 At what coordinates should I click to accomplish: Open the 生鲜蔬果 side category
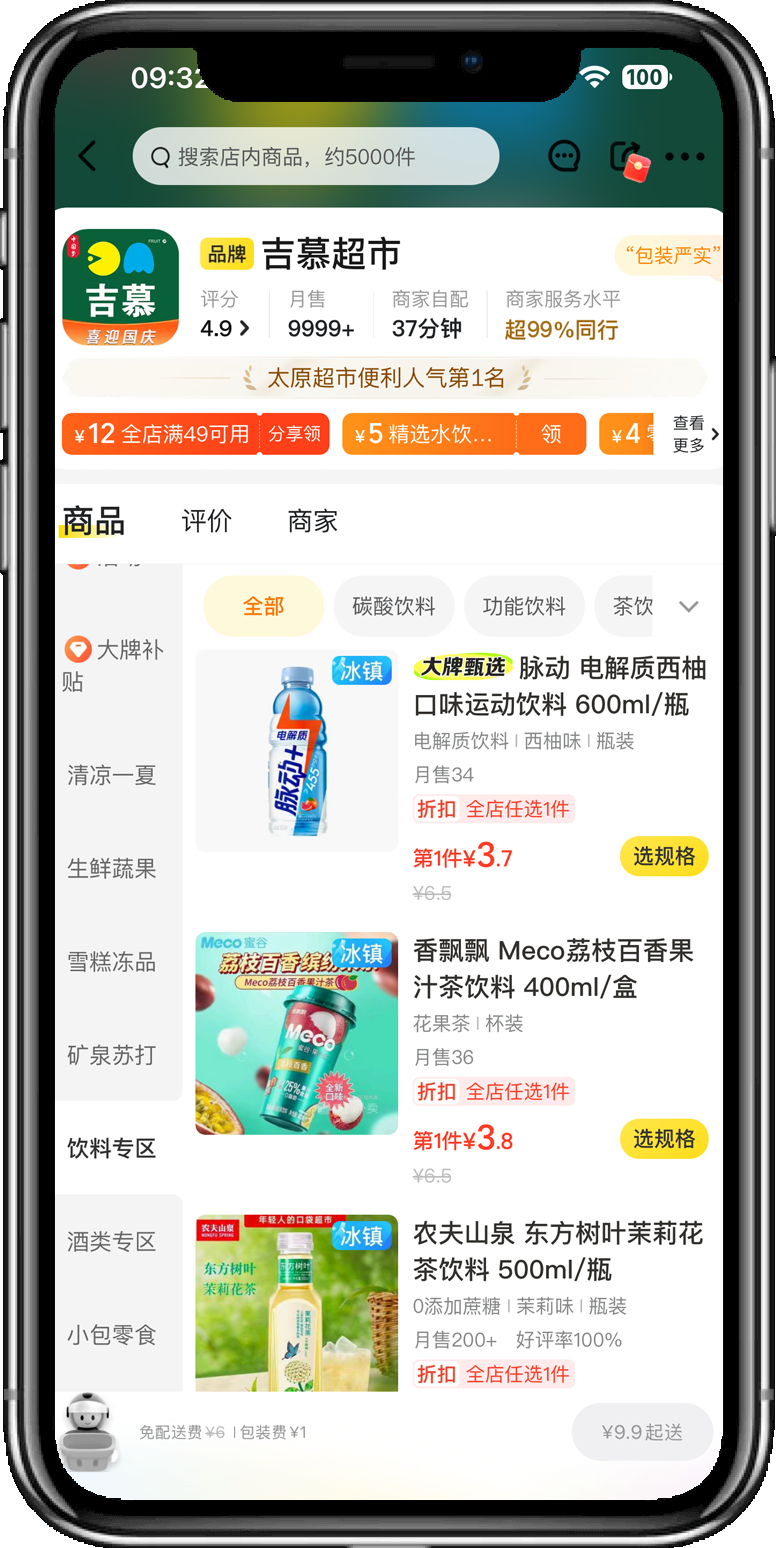click(112, 868)
